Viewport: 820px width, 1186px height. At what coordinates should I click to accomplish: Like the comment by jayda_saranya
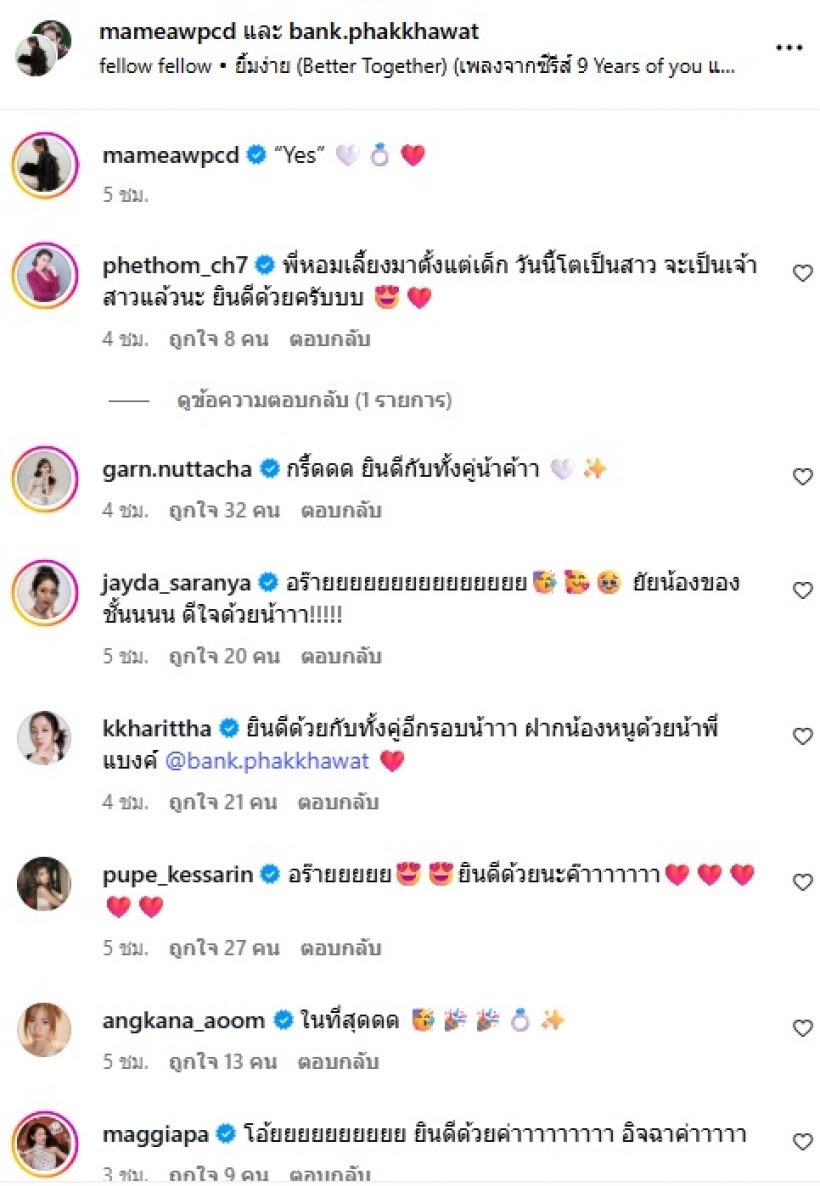[x=802, y=591]
